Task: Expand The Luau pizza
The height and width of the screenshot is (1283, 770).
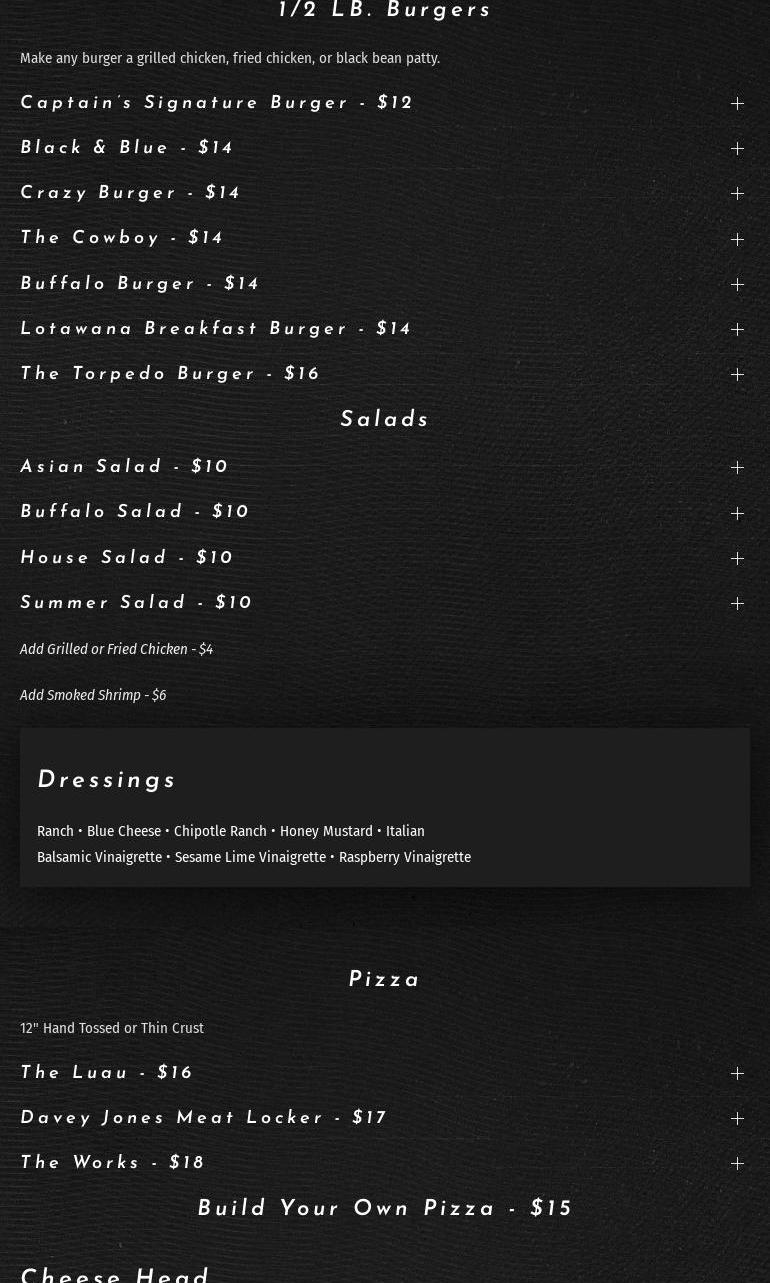Action: coord(737,1074)
